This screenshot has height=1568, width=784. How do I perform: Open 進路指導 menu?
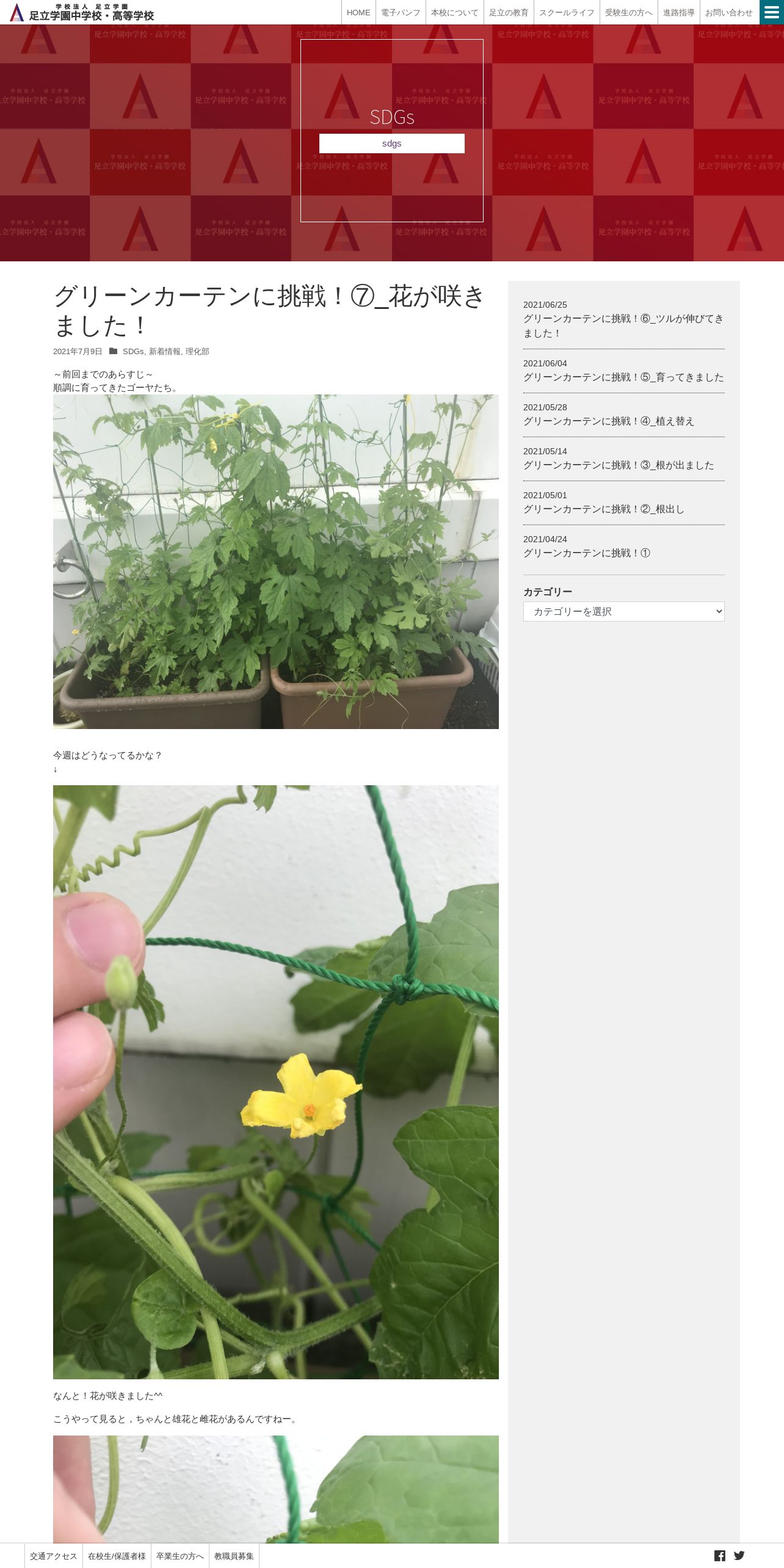(678, 13)
